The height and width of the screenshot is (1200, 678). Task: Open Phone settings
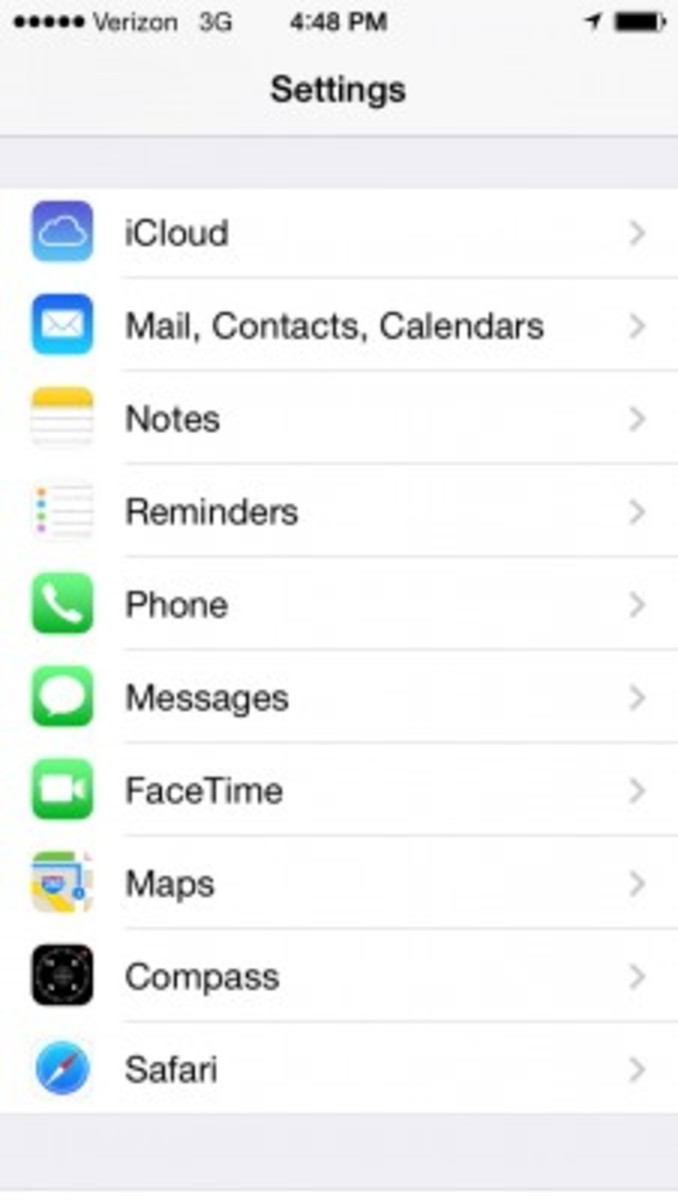pyautogui.click(x=339, y=605)
